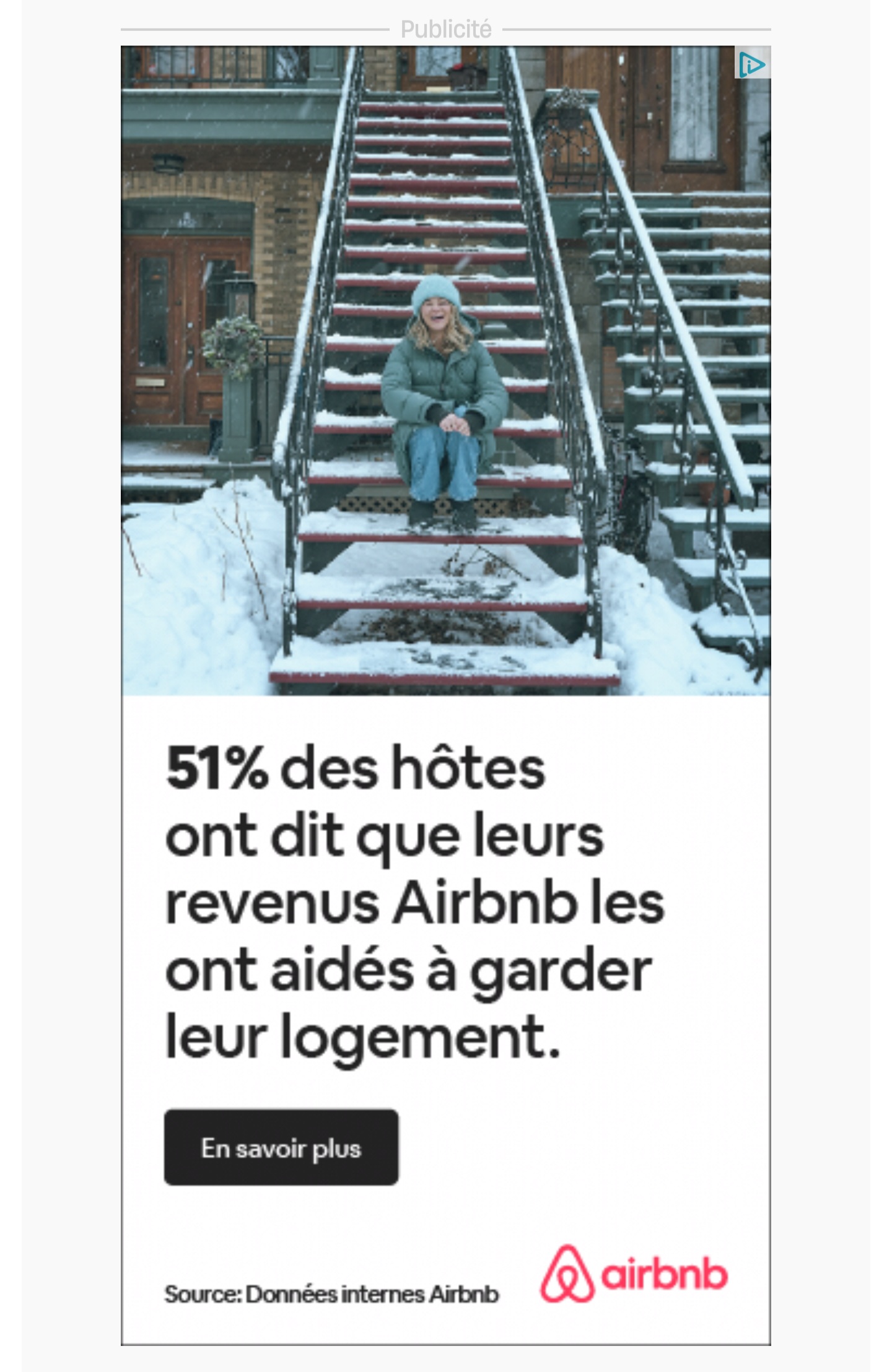Tap the En savoir plus button
Viewport: 892px width, 1372px height.
pyautogui.click(x=281, y=1147)
